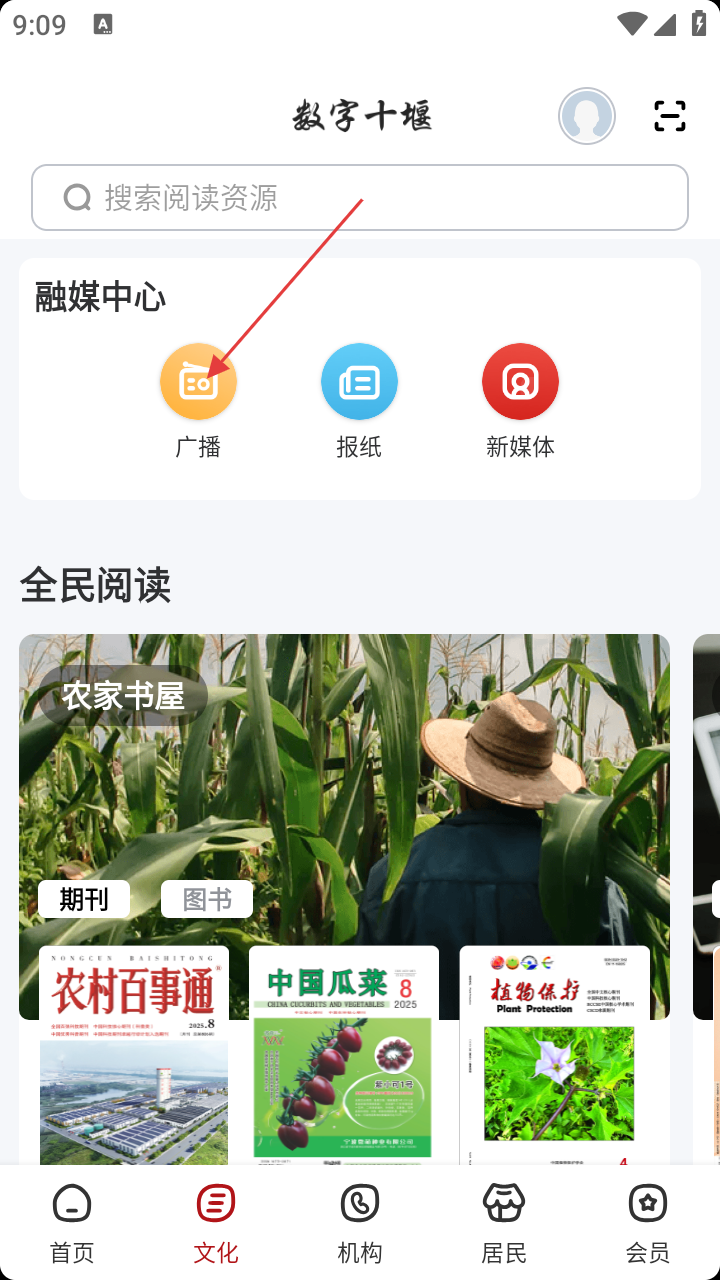Select the 期刊 chip
Viewport: 720px width, 1280px height.
(84, 899)
